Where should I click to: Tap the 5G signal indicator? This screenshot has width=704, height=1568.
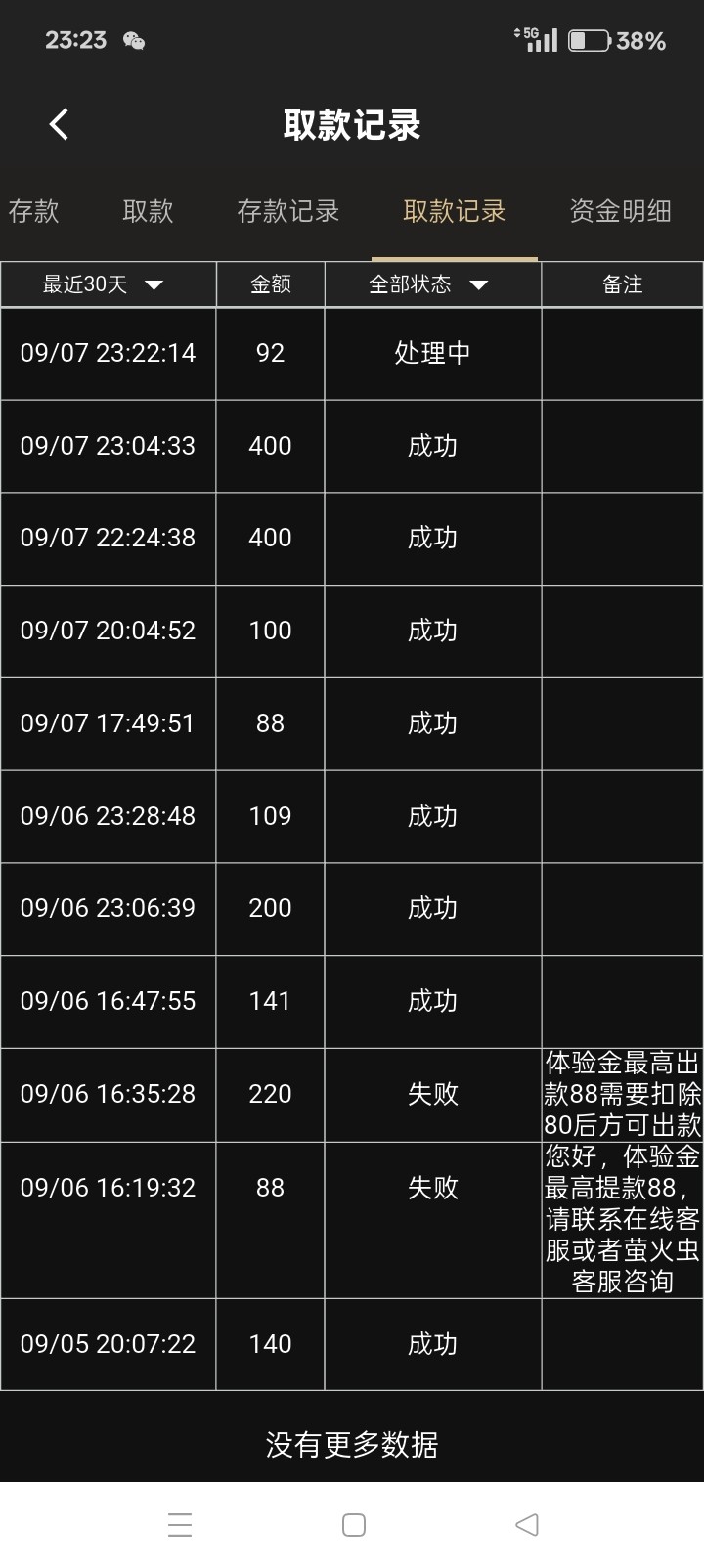click(540, 38)
